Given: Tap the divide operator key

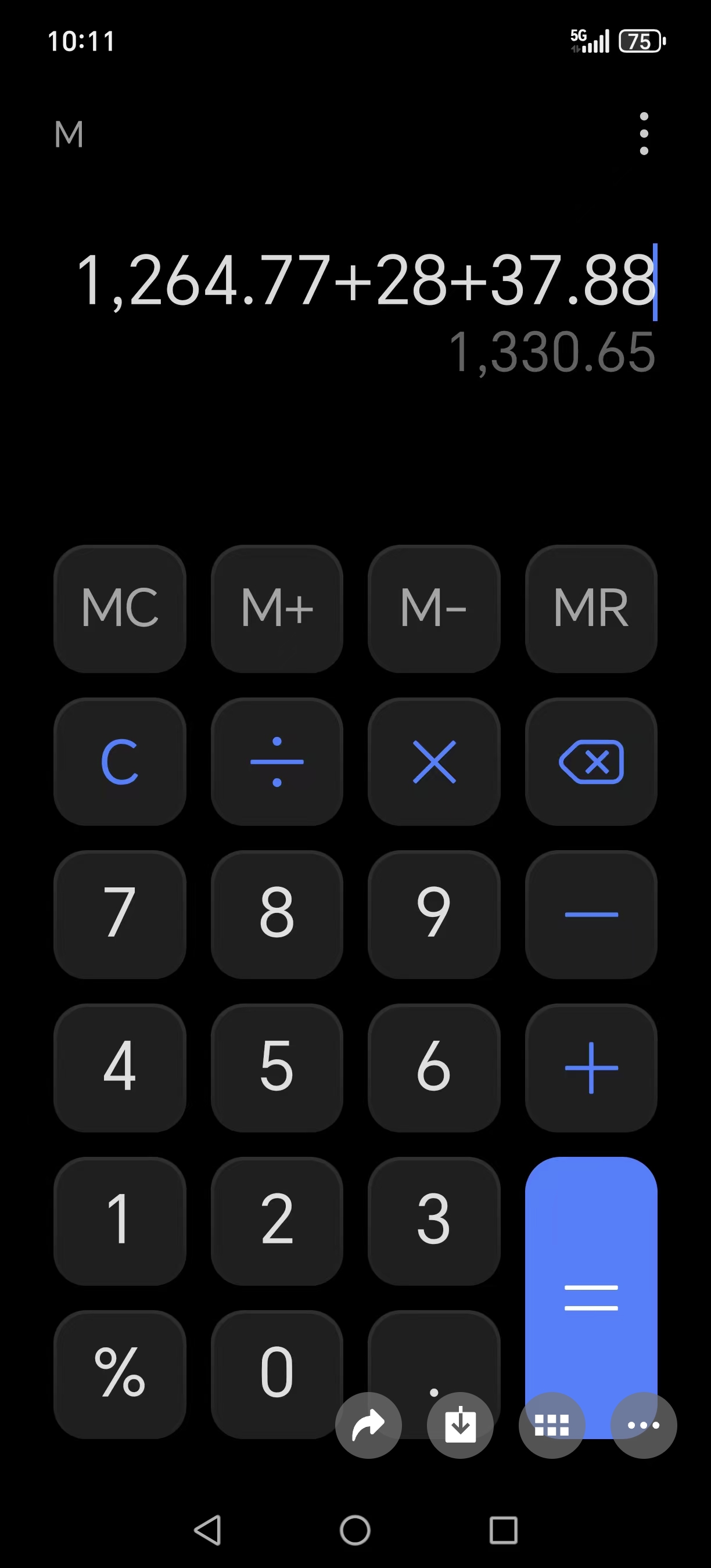Looking at the screenshot, I should tap(277, 761).
